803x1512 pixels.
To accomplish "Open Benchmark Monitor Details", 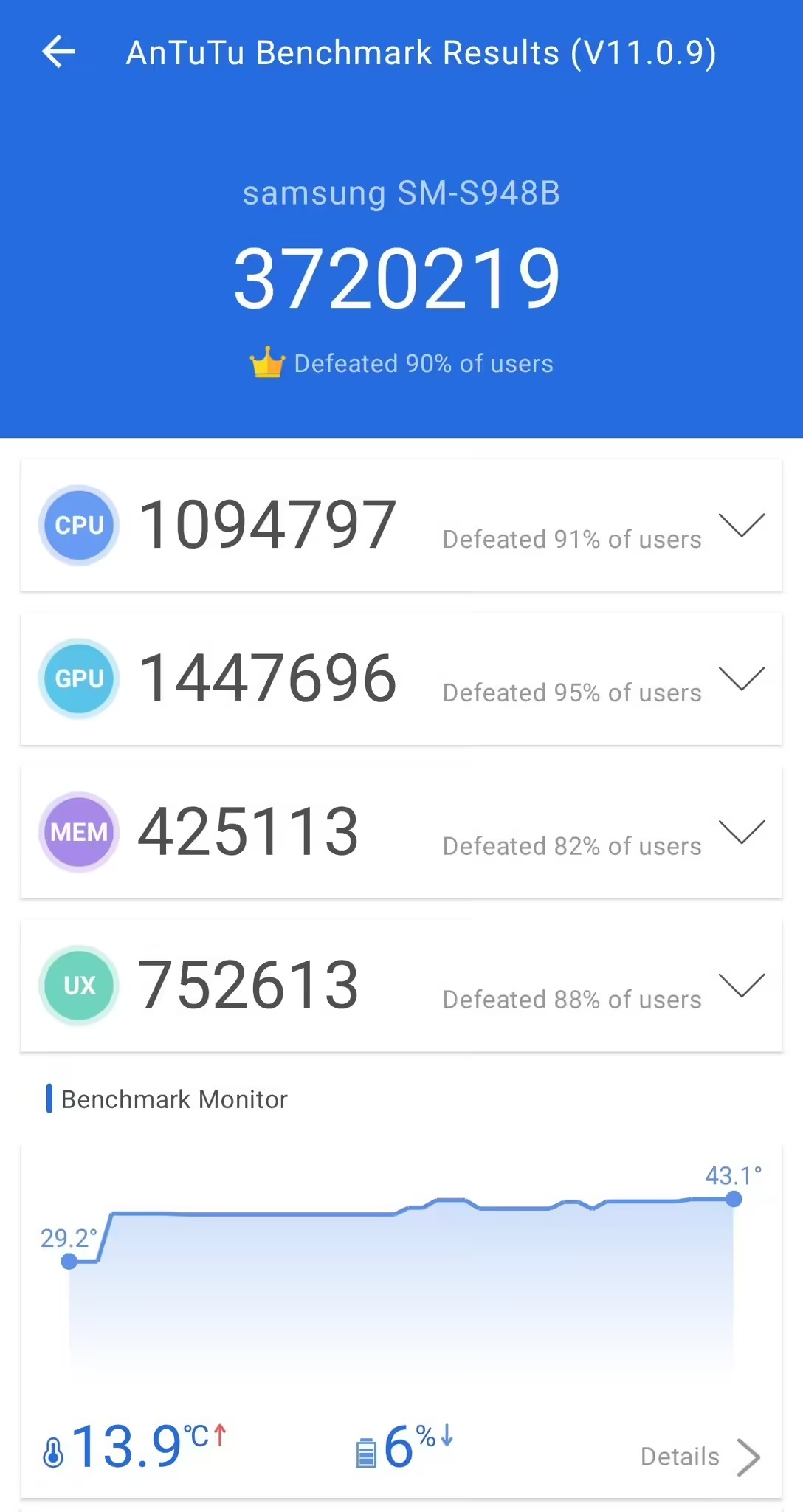I will click(x=699, y=1457).
